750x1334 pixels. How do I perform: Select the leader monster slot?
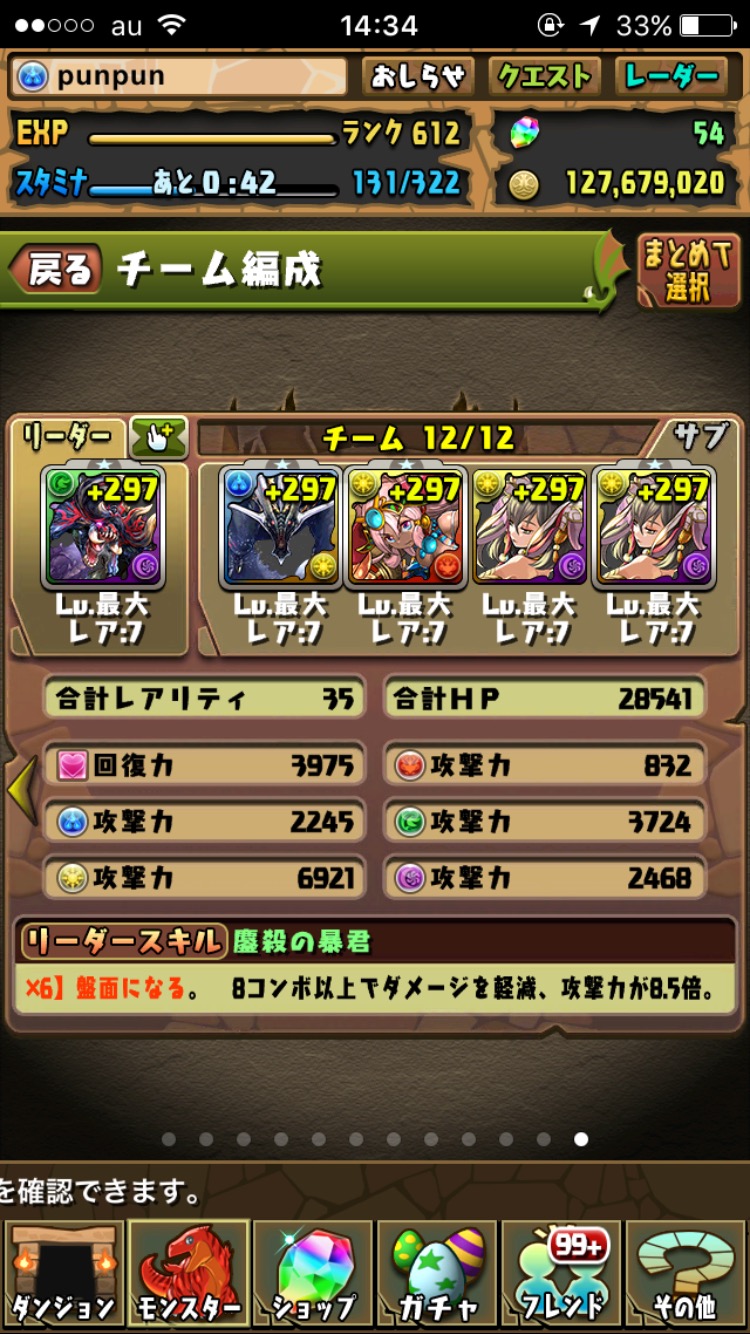(x=102, y=526)
